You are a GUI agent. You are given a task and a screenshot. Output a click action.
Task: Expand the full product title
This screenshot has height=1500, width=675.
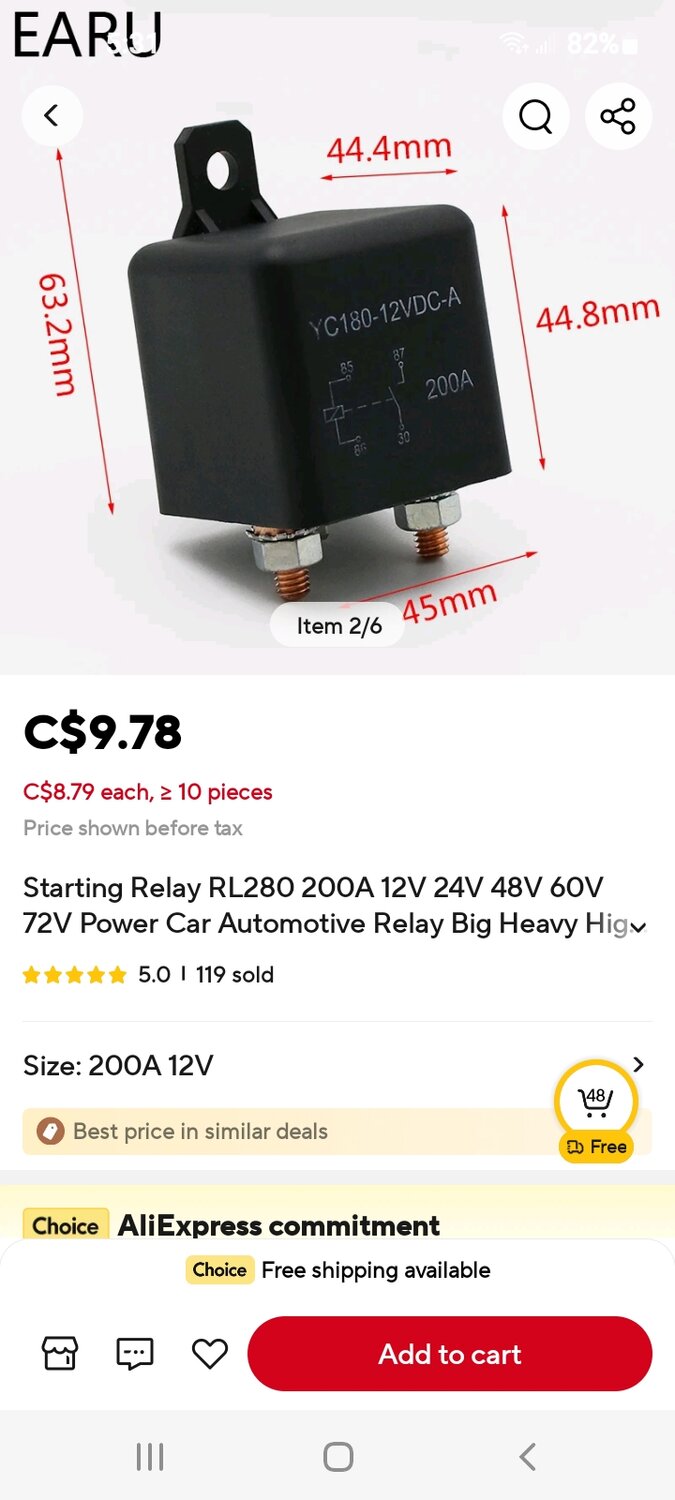(x=639, y=926)
